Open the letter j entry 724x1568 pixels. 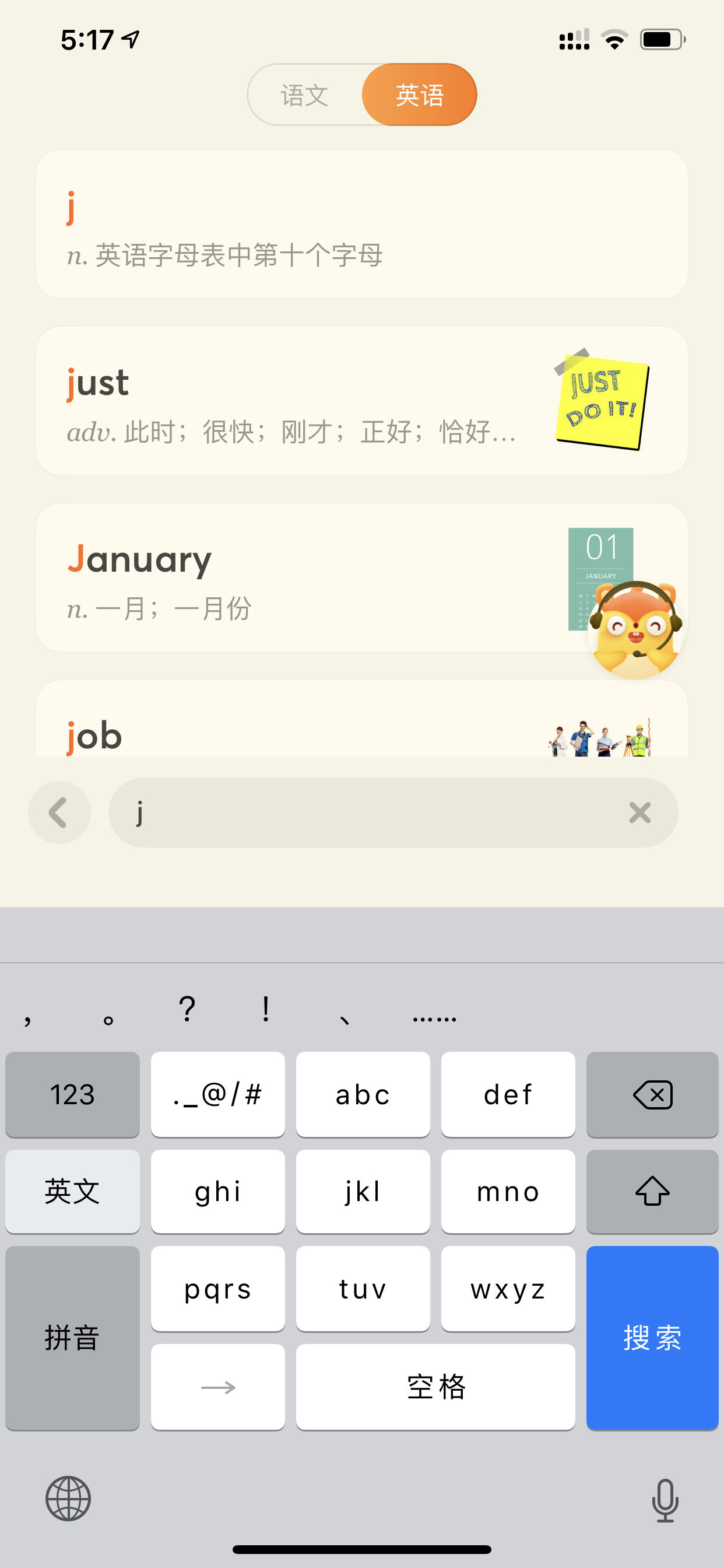coord(362,224)
